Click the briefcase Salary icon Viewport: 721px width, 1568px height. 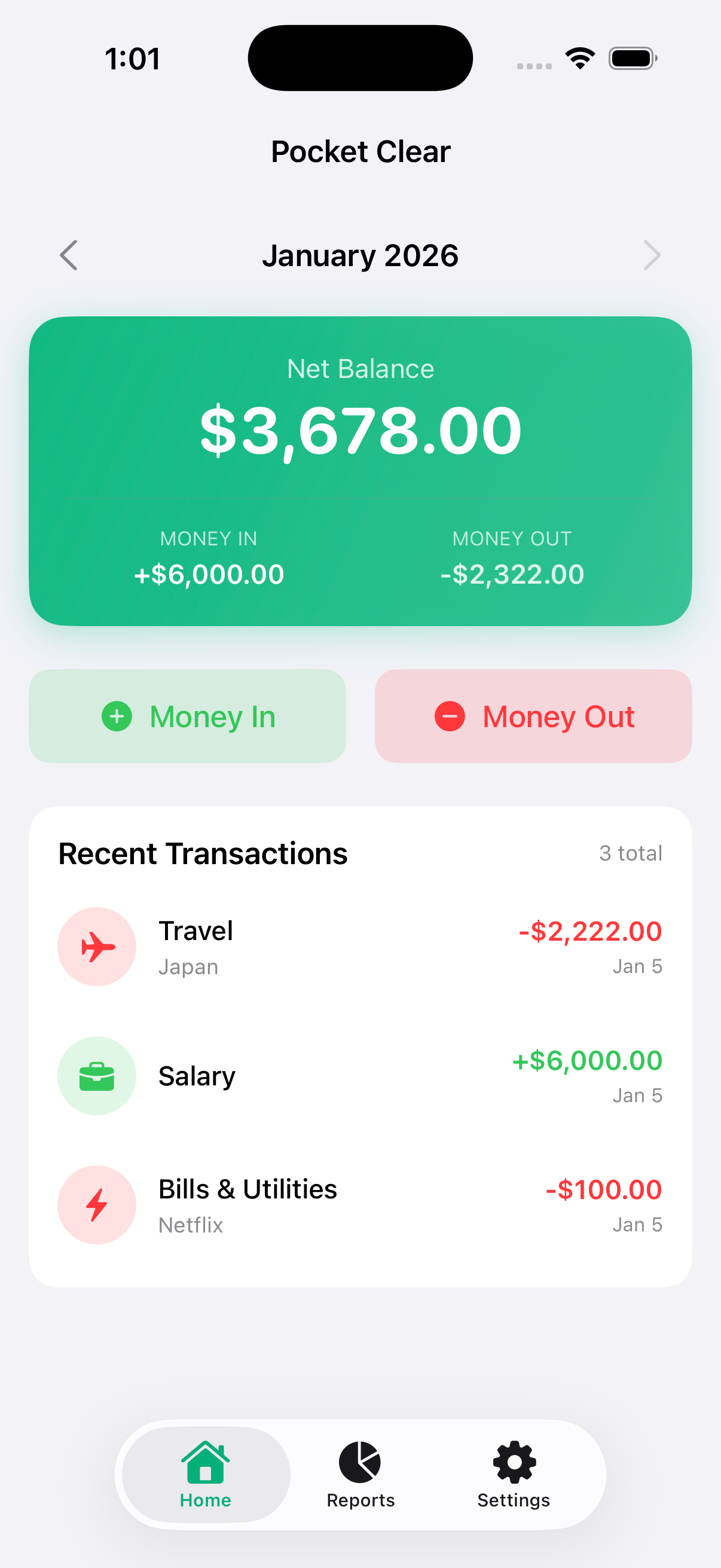96,1076
